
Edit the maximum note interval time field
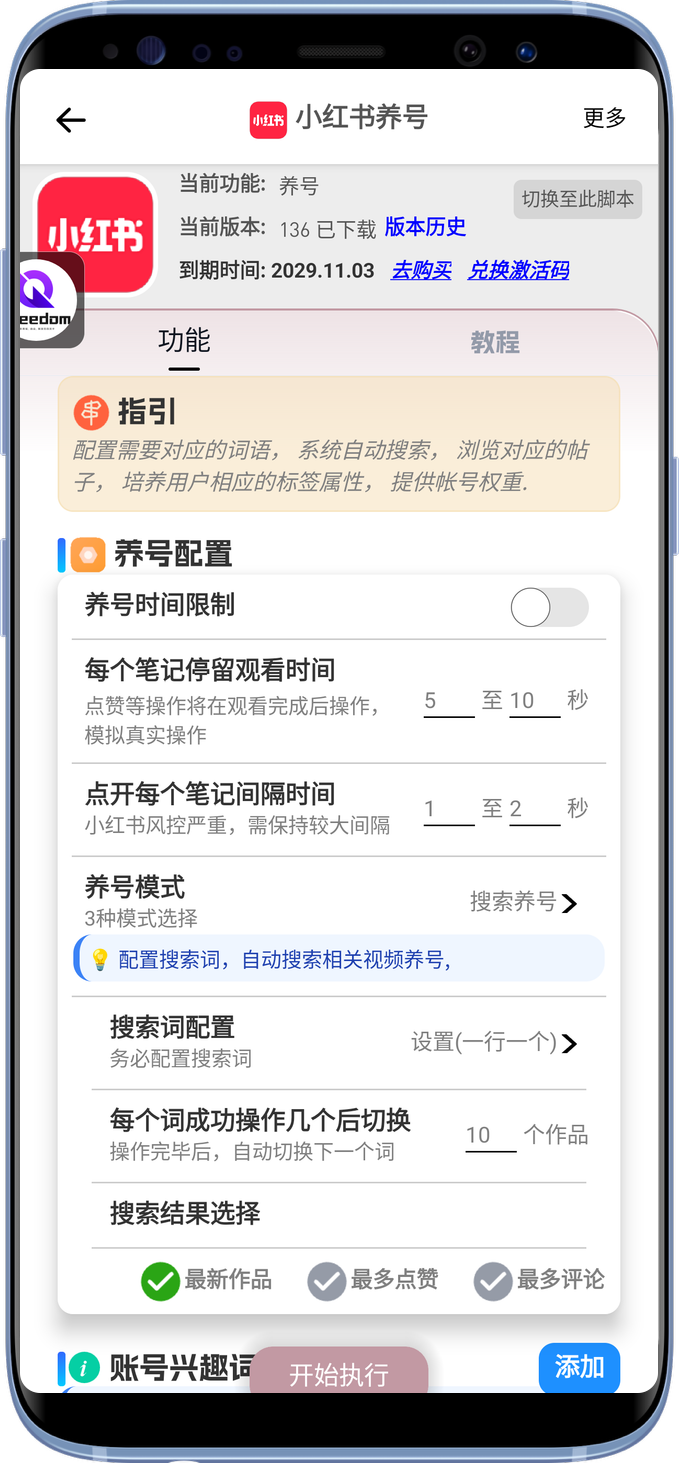pos(534,809)
